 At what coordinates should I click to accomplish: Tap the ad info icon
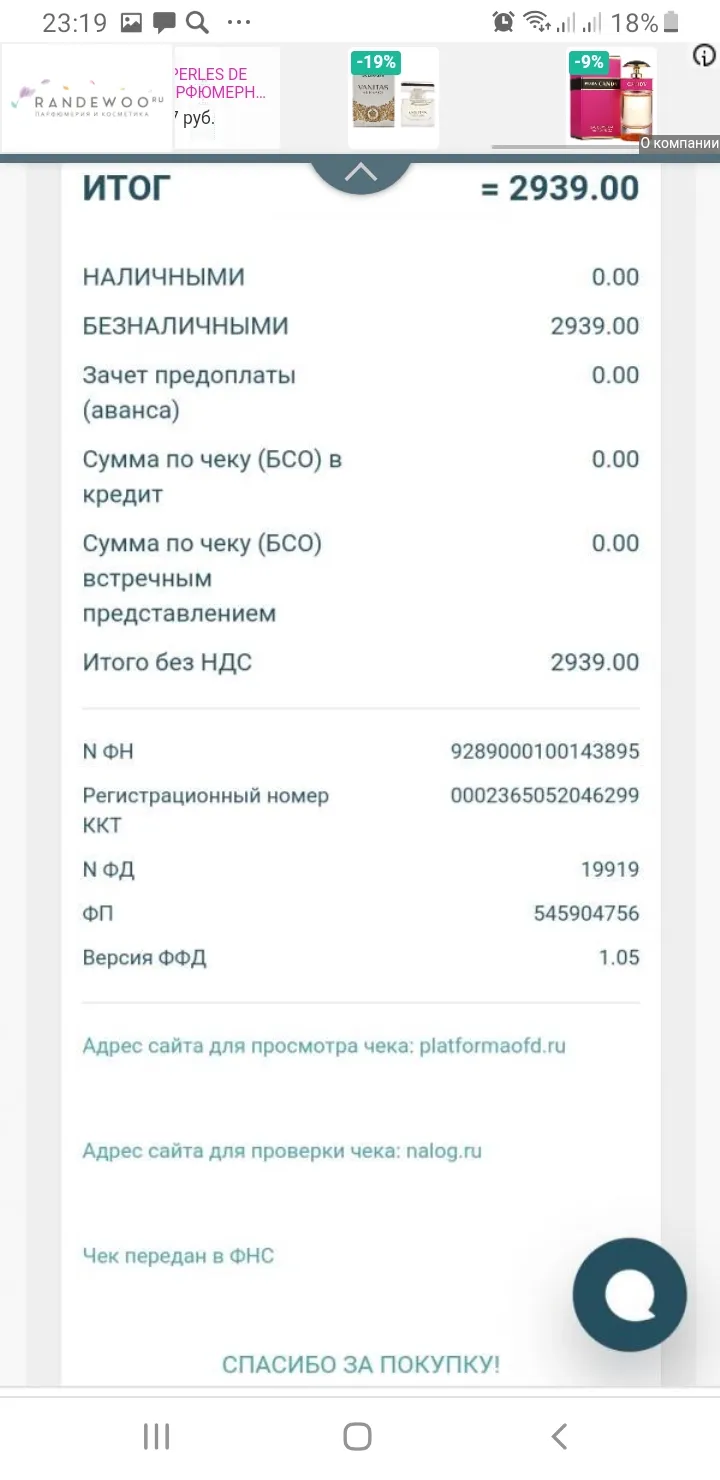[x=705, y=56]
